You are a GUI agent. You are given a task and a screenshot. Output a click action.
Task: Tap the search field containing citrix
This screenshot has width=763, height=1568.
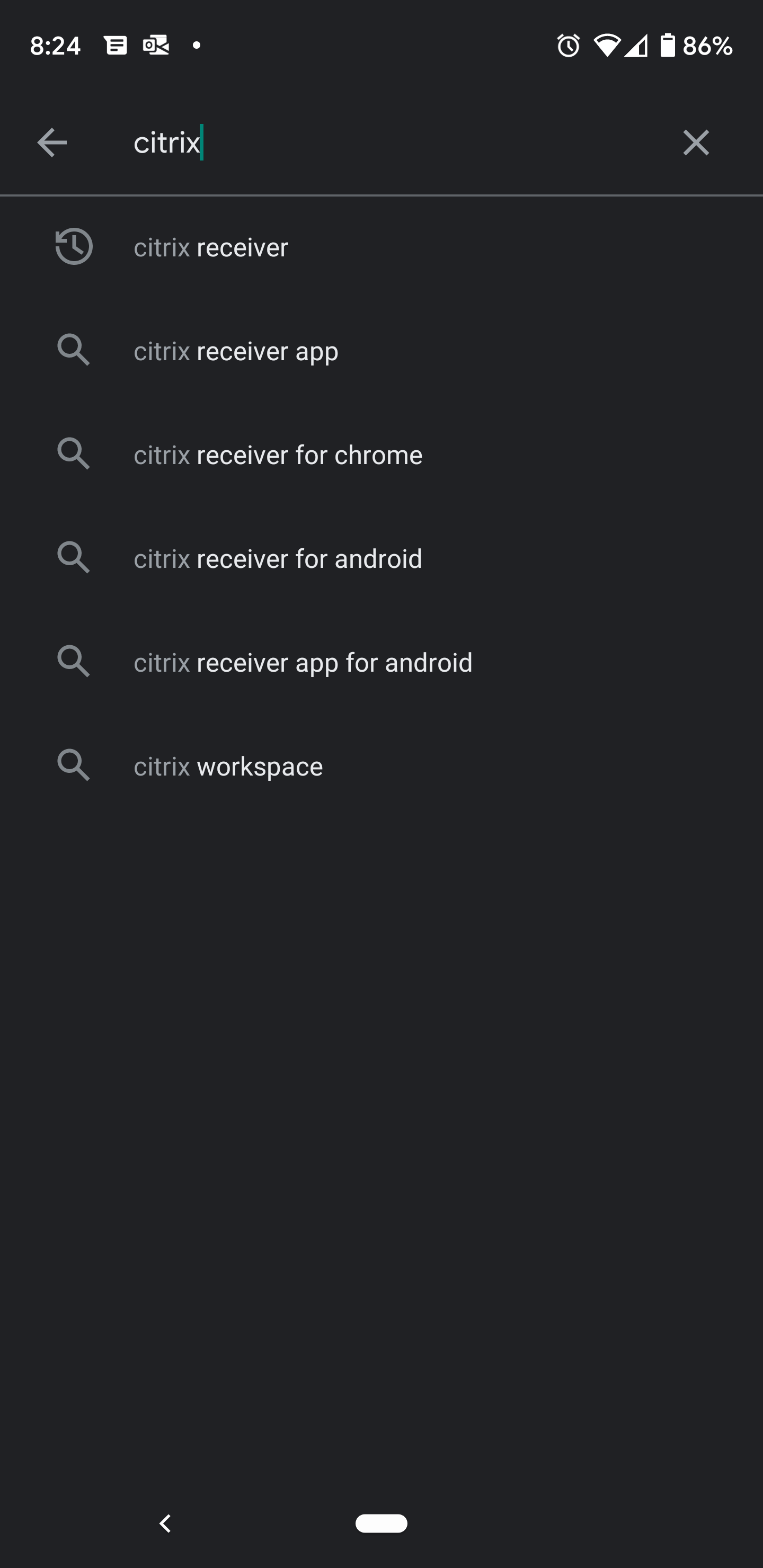[x=390, y=142]
